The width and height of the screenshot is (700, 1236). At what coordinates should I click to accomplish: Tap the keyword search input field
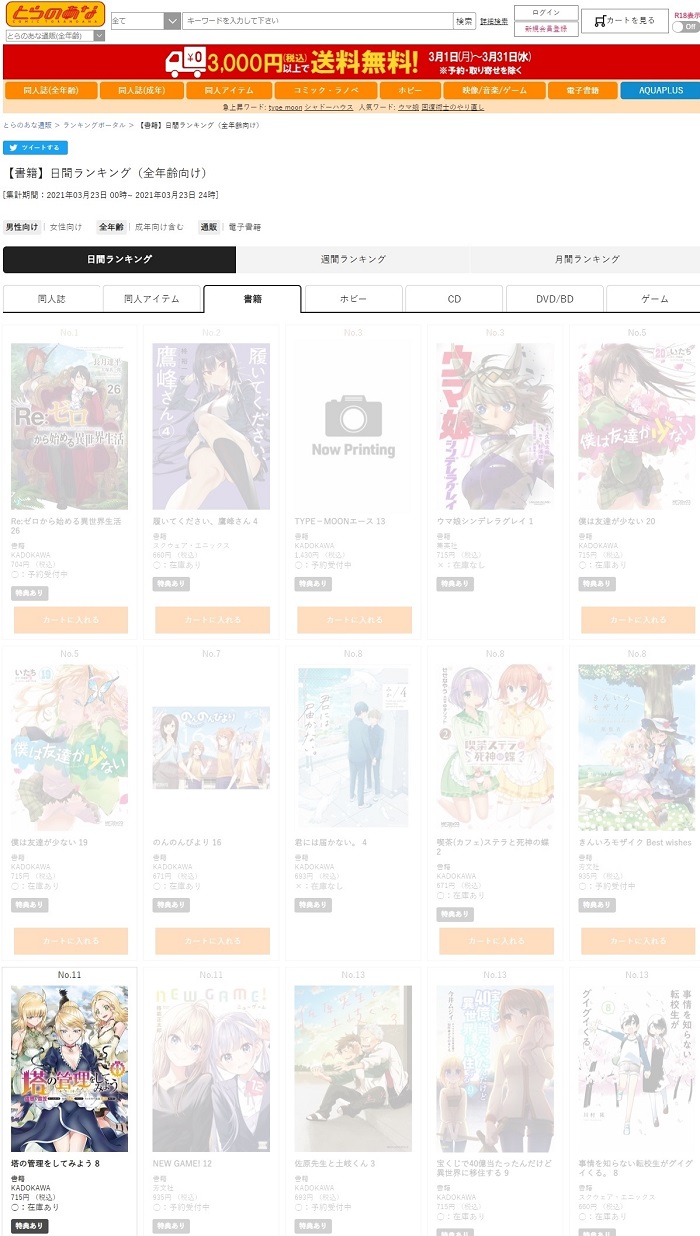(316, 21)
